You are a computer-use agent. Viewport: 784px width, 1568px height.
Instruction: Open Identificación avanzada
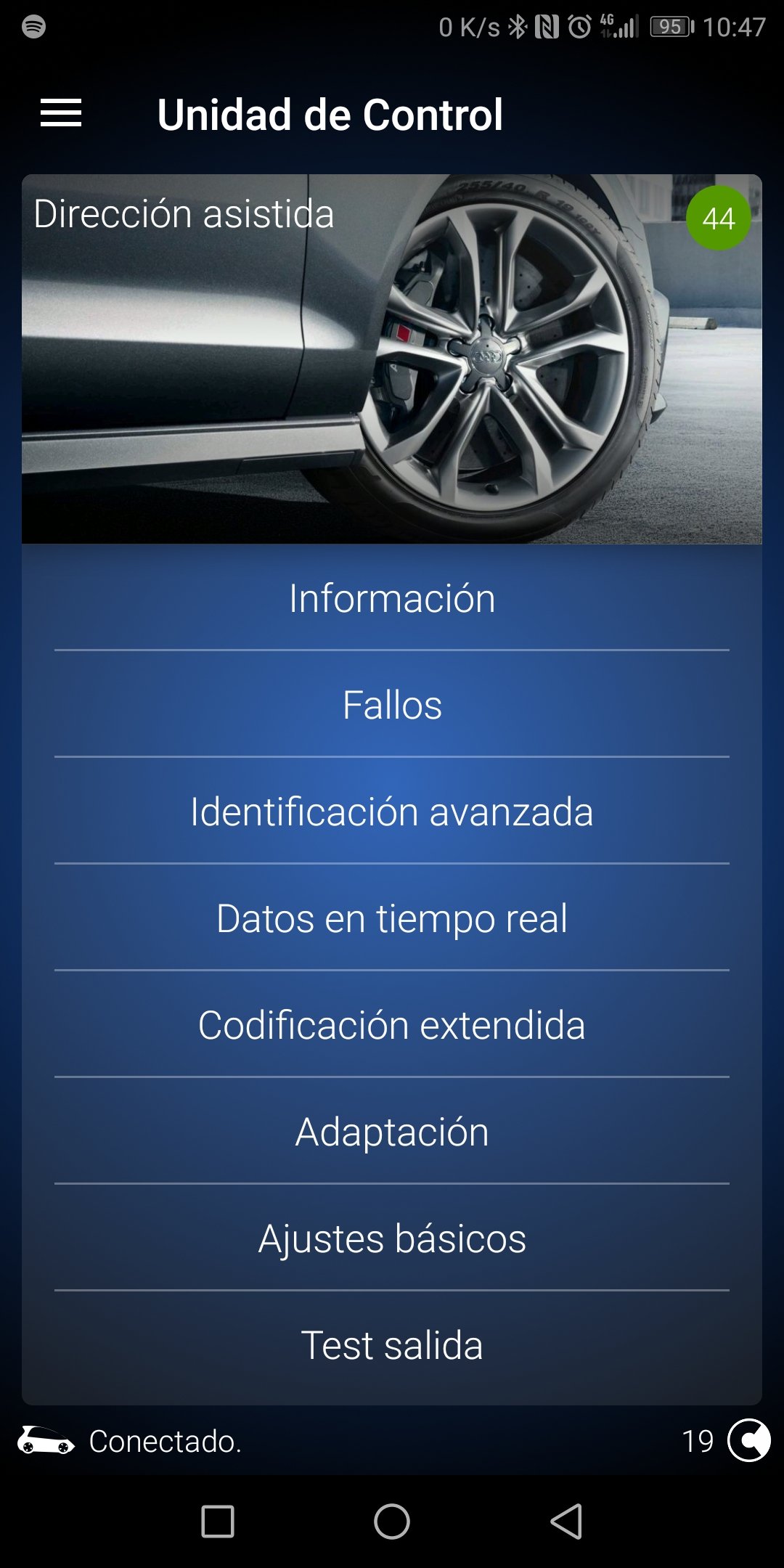point(392,812)
